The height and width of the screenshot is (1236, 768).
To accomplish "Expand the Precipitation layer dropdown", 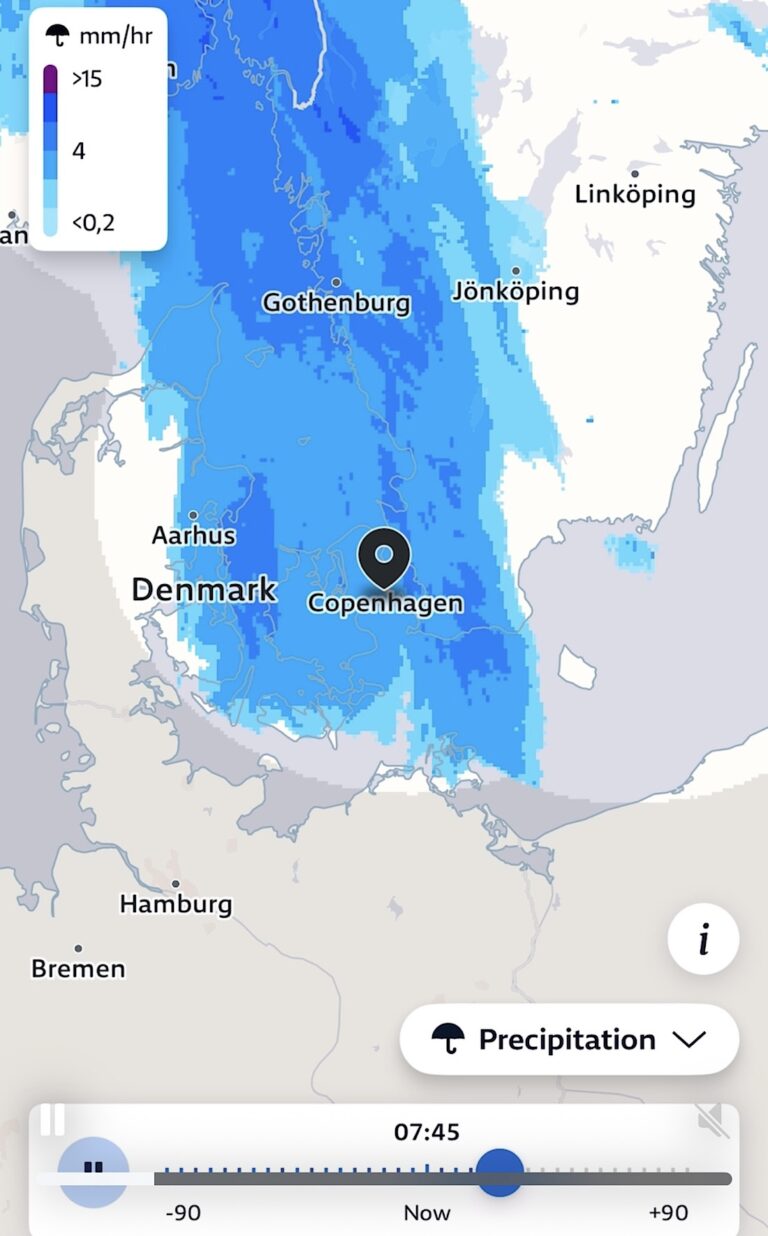I will click(569, 1040).
